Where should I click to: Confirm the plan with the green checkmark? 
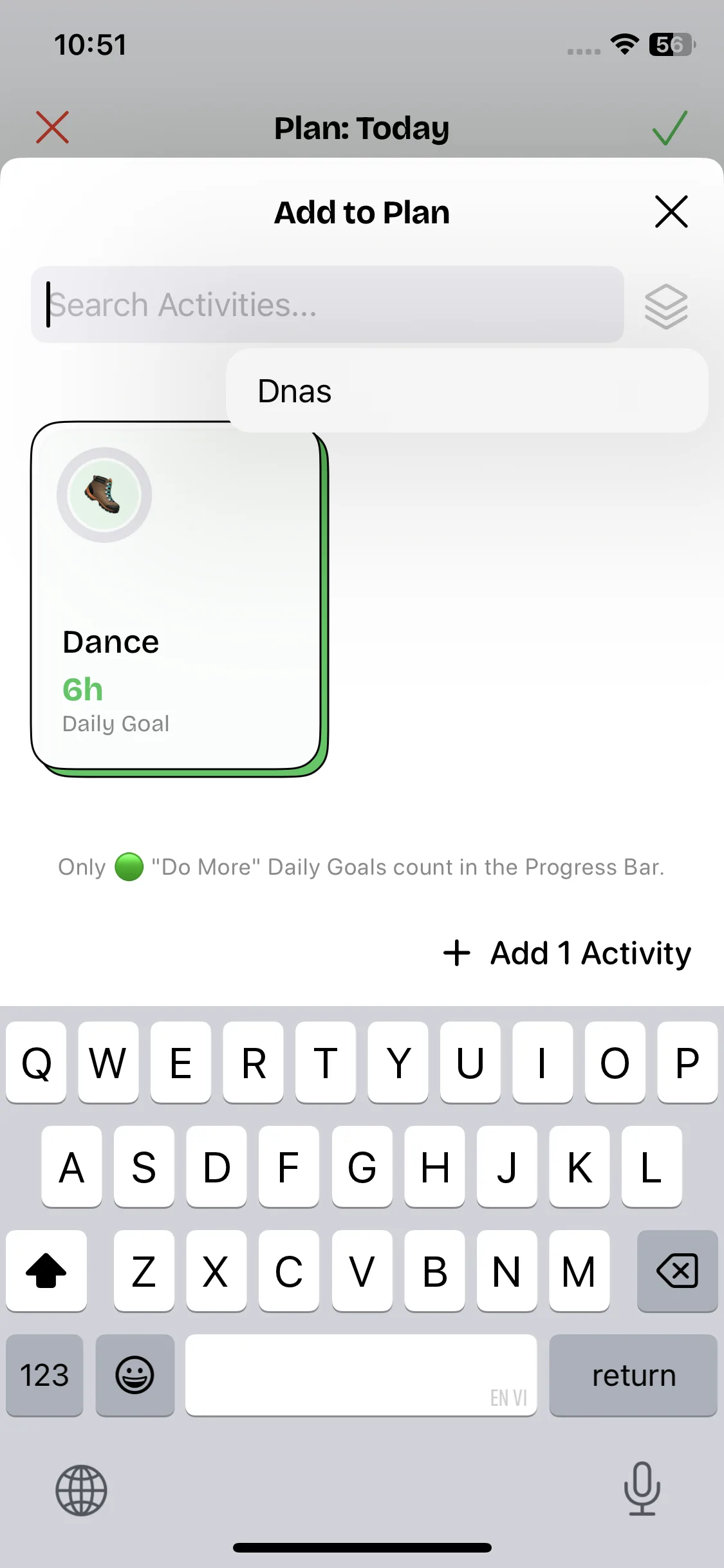pyautogui.click(x=670, y=127)
